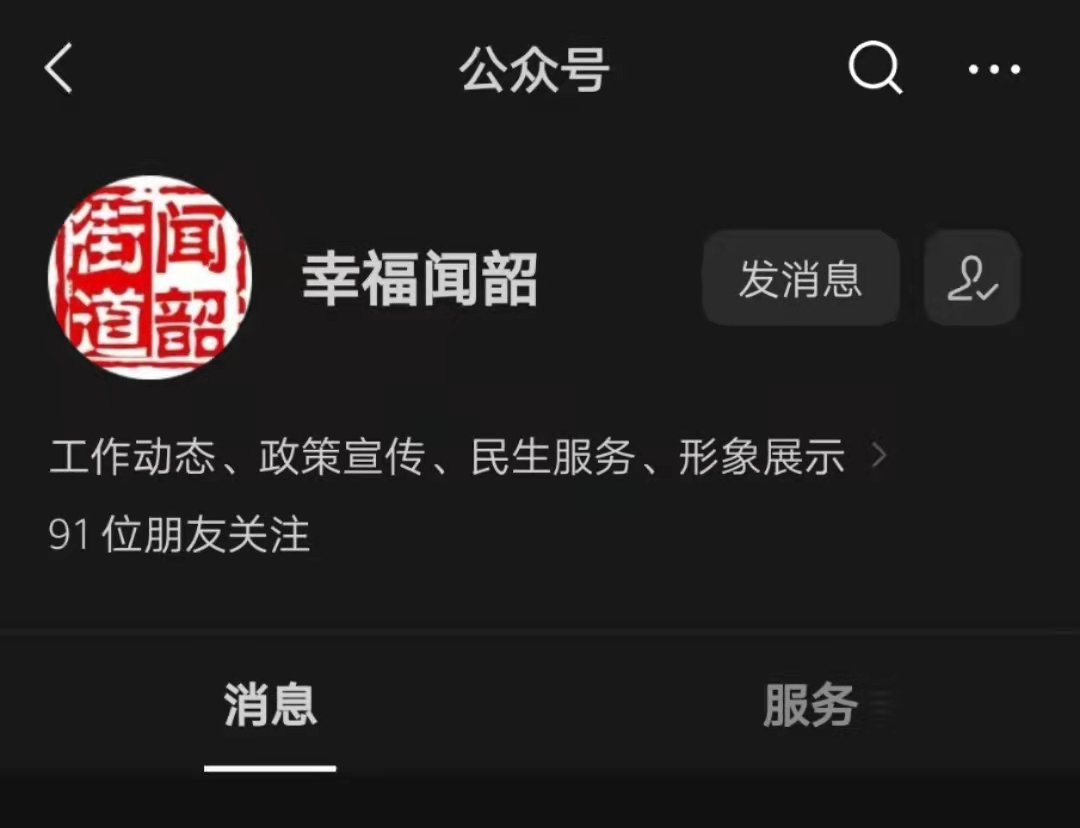Tap the 发消息 button
The image size is (1080, 828).
pos(800,278)
